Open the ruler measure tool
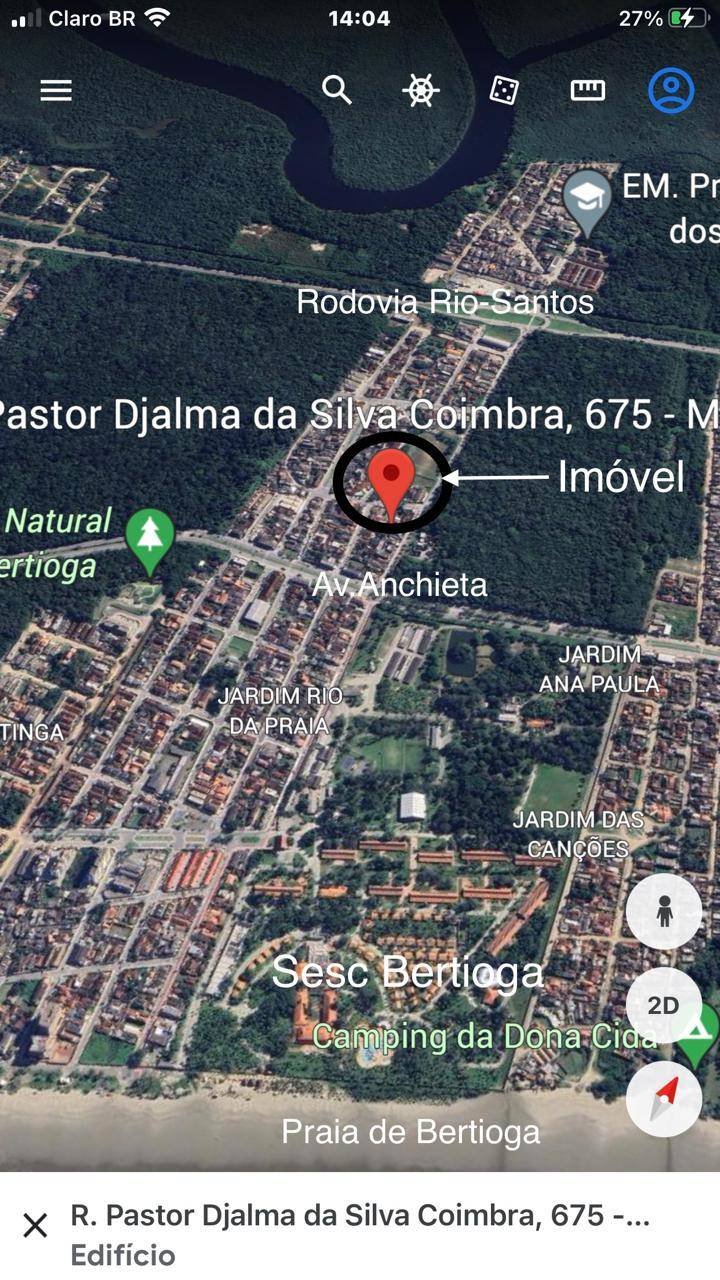The image size is (720, 1280). (x=588, y=91)
